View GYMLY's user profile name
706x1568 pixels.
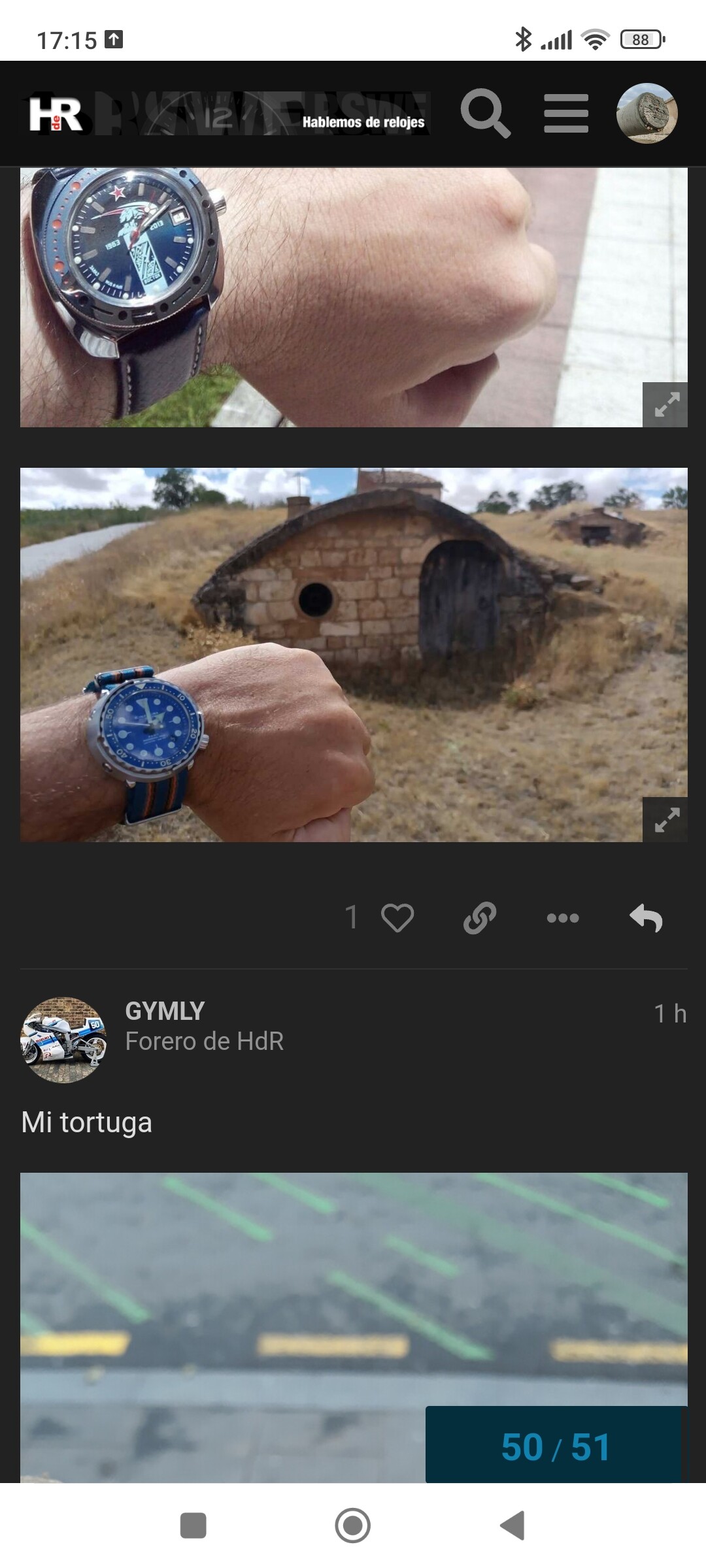pyautogui.click(x=165, y=1011)
